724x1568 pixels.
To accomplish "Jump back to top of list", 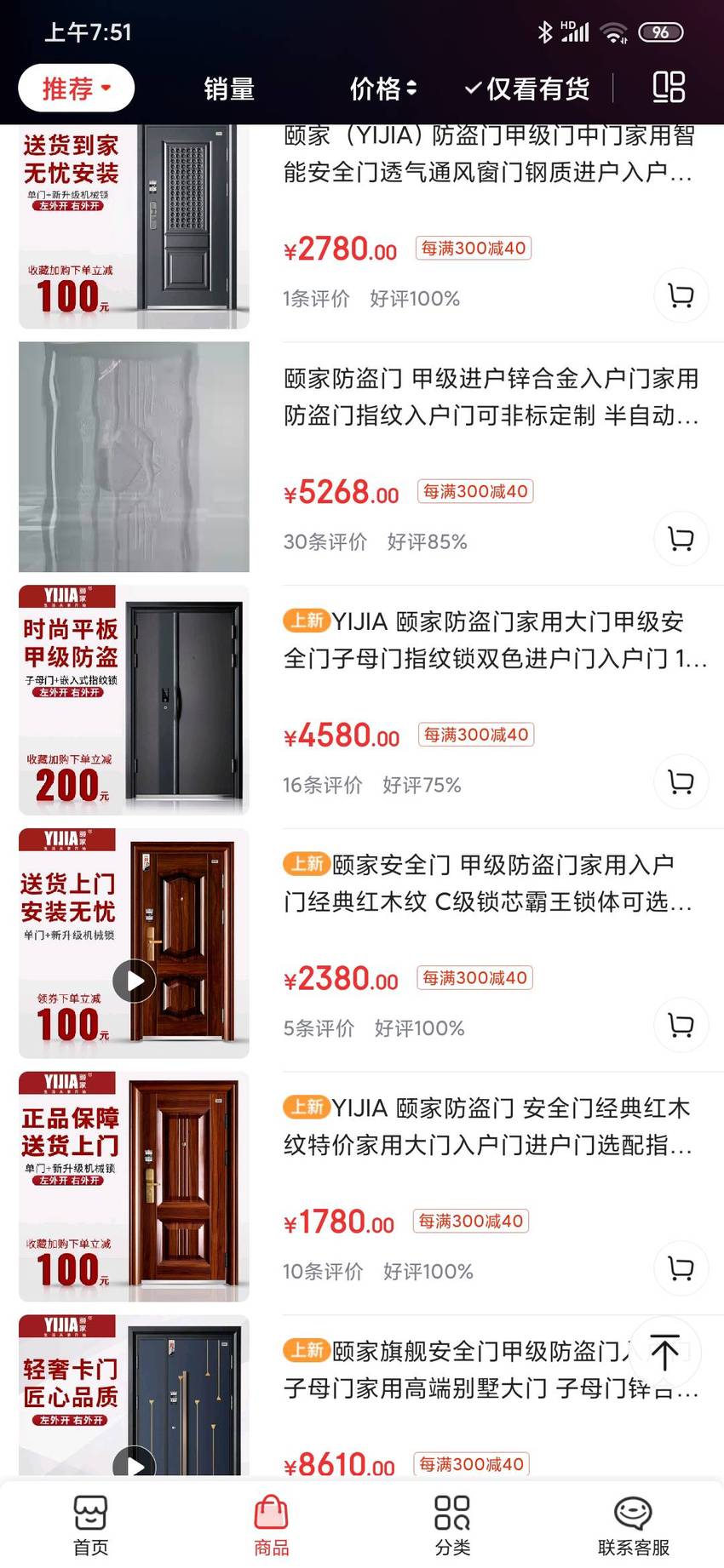I will [x=665, y=1353].
